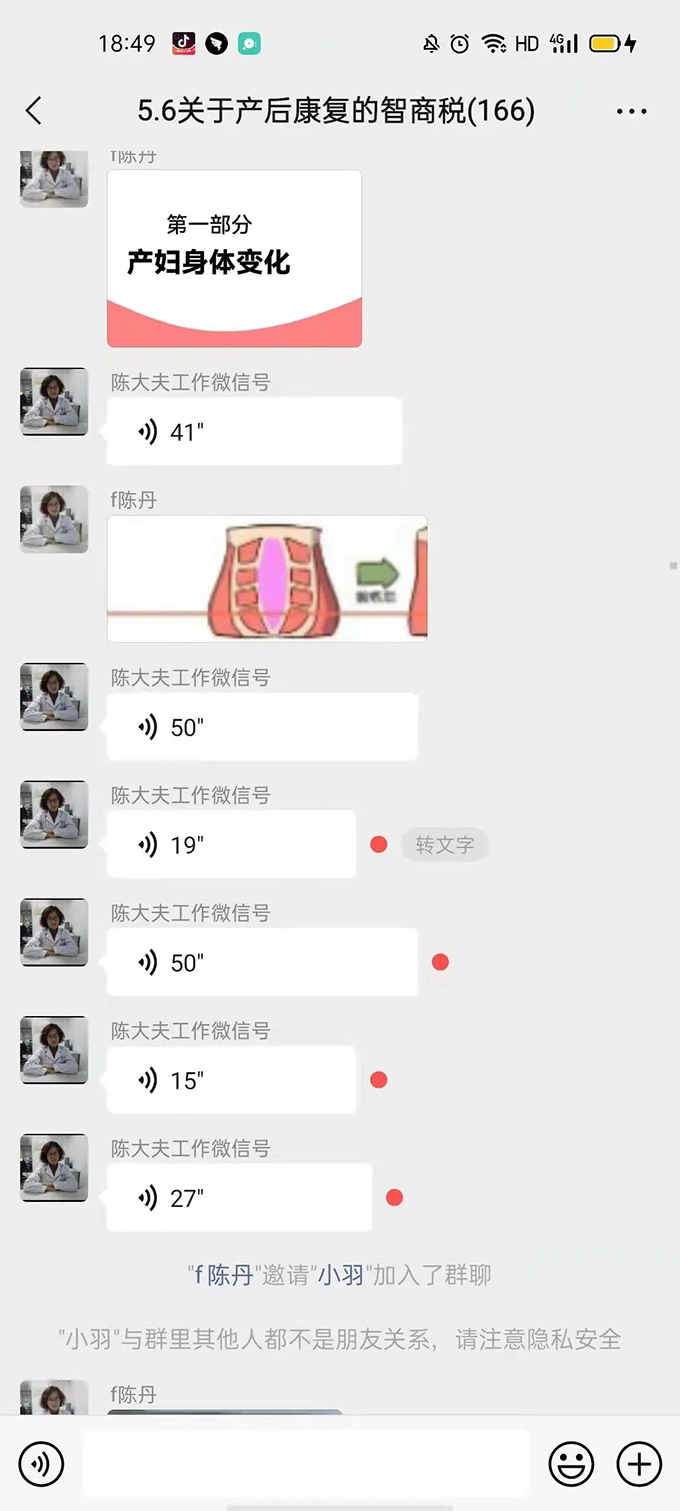The image size is (680, 1511).
Task: Play the 19-second voice message
Action: [231, 845]
